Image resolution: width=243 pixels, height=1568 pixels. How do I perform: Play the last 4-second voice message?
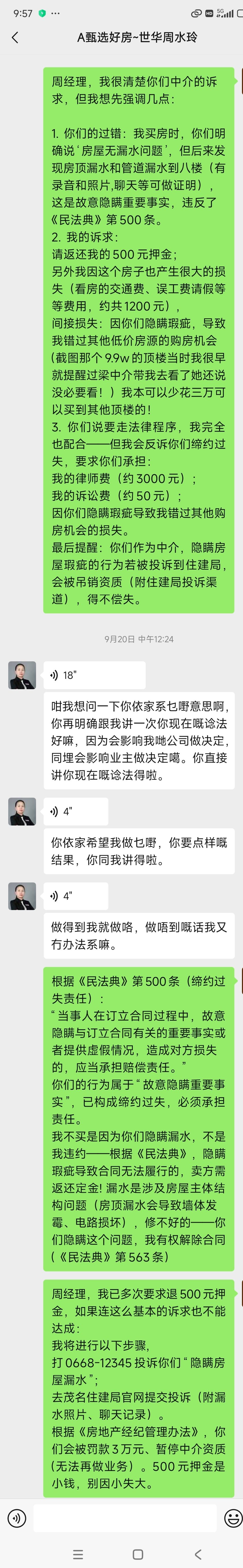click(76, 896)
